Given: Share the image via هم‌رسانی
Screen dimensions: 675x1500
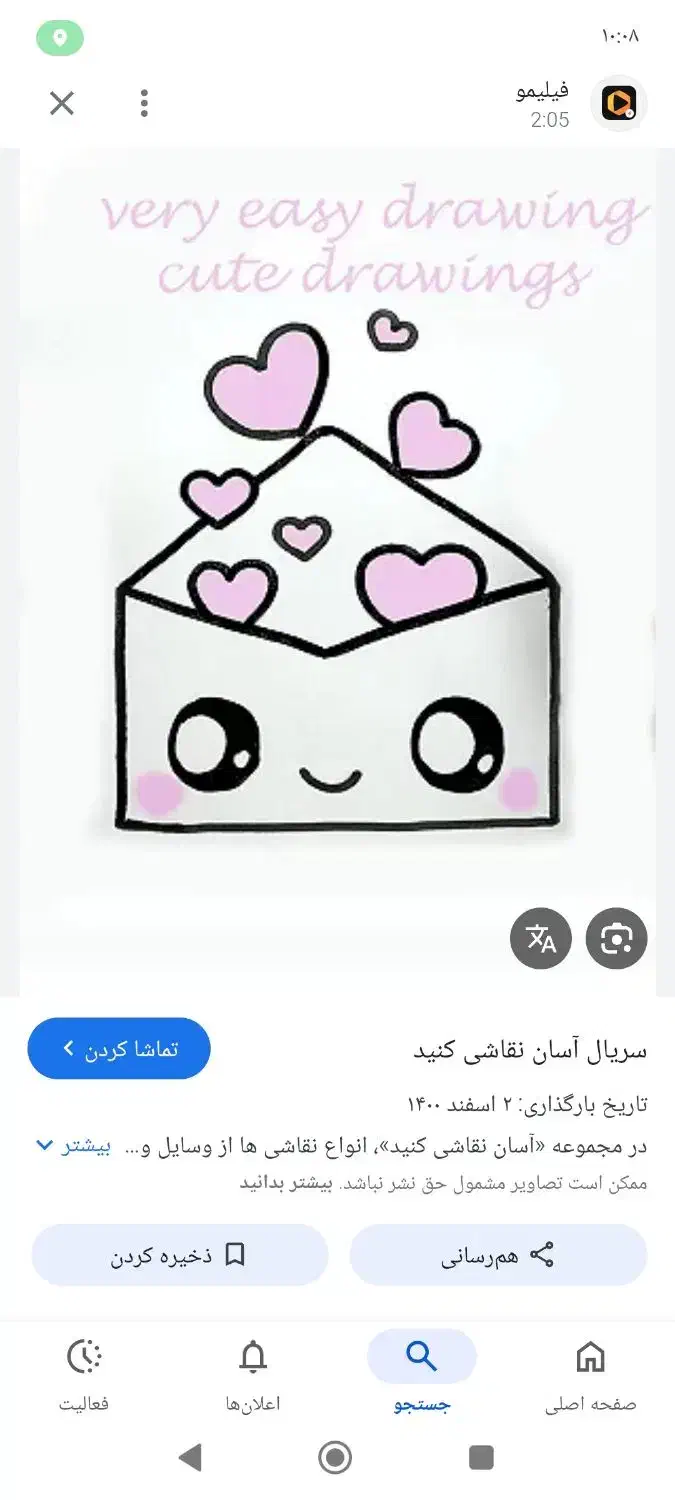Looking at the screenshot, I should tap(498, 1255).
